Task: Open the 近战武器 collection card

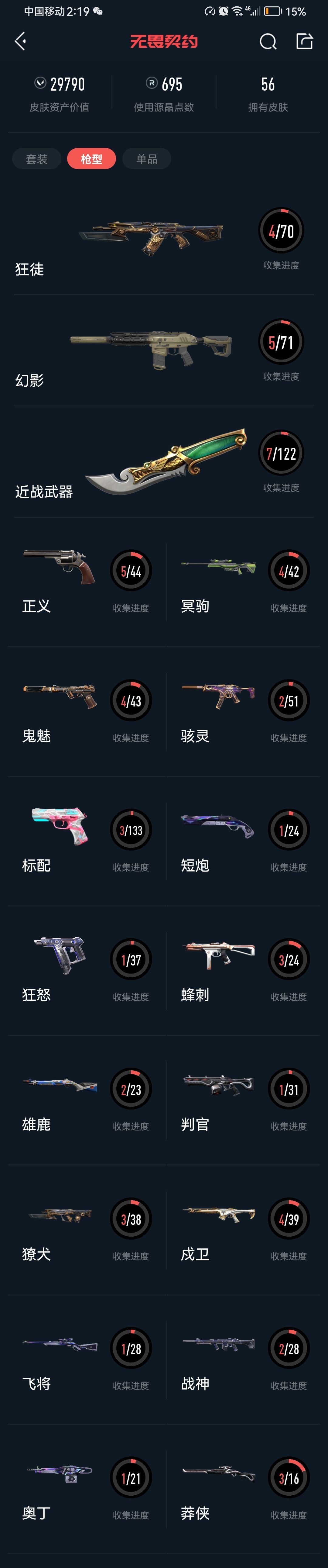Action: coord(164,463)
